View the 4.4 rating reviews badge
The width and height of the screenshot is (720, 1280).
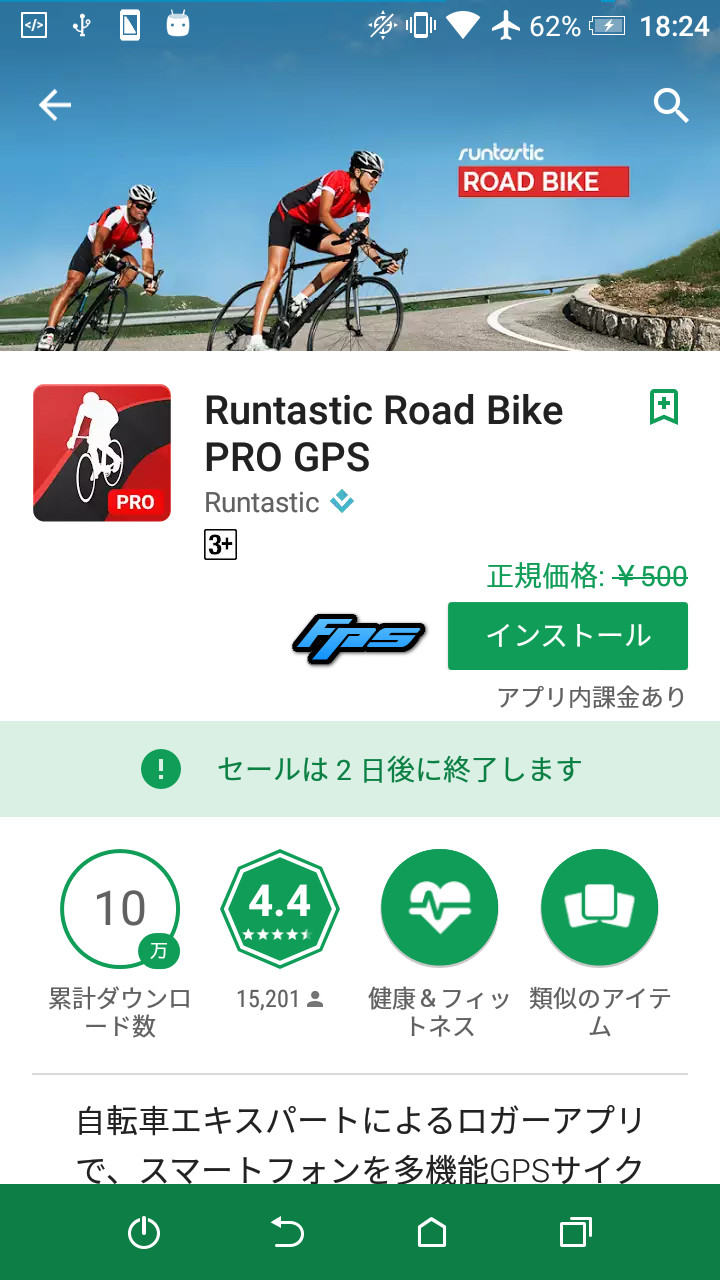pyautogui.click(x=280, y=908)
